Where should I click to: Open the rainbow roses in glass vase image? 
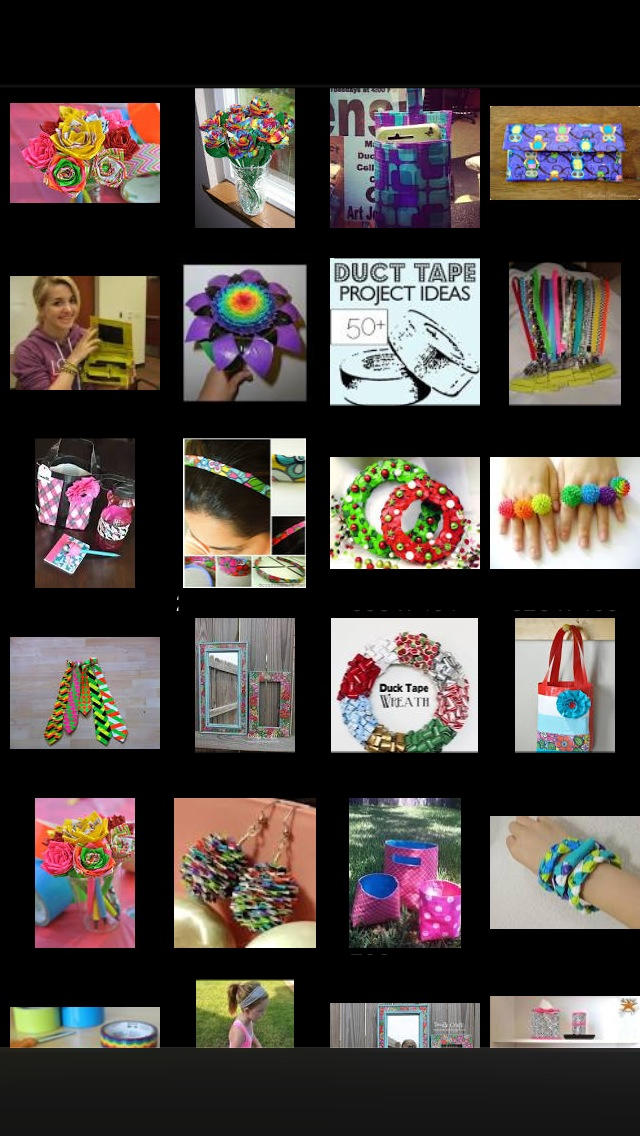(x=244, y=158)
